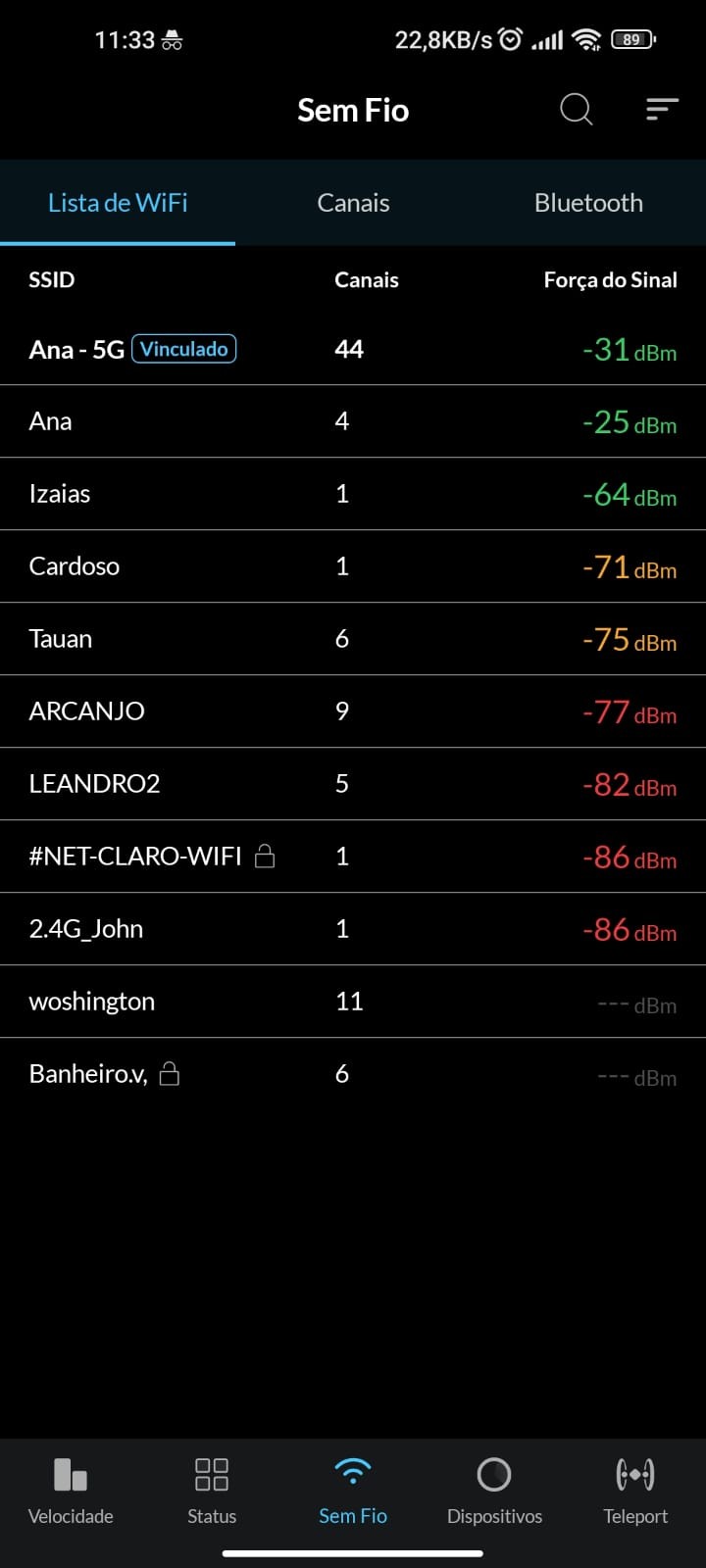Open the sort/filter icon
Image resolution: width=706 pixels, height=1568 pixels.
pyautogui.click(x=662, y=110)
